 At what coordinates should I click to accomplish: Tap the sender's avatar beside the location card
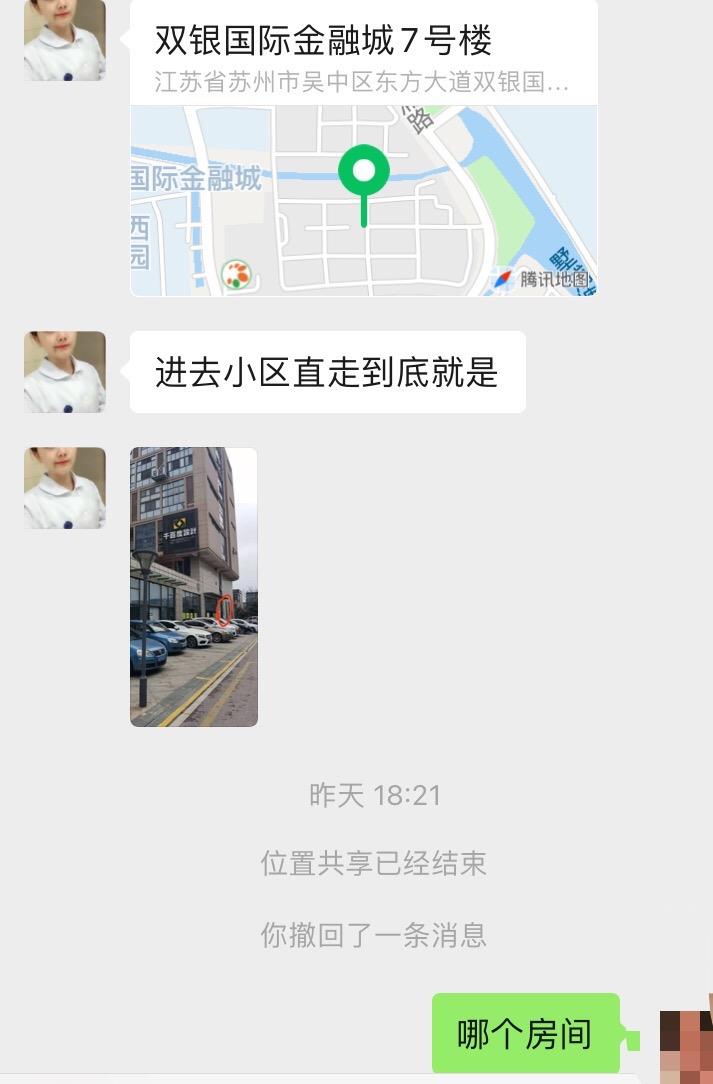click(65, 40)
